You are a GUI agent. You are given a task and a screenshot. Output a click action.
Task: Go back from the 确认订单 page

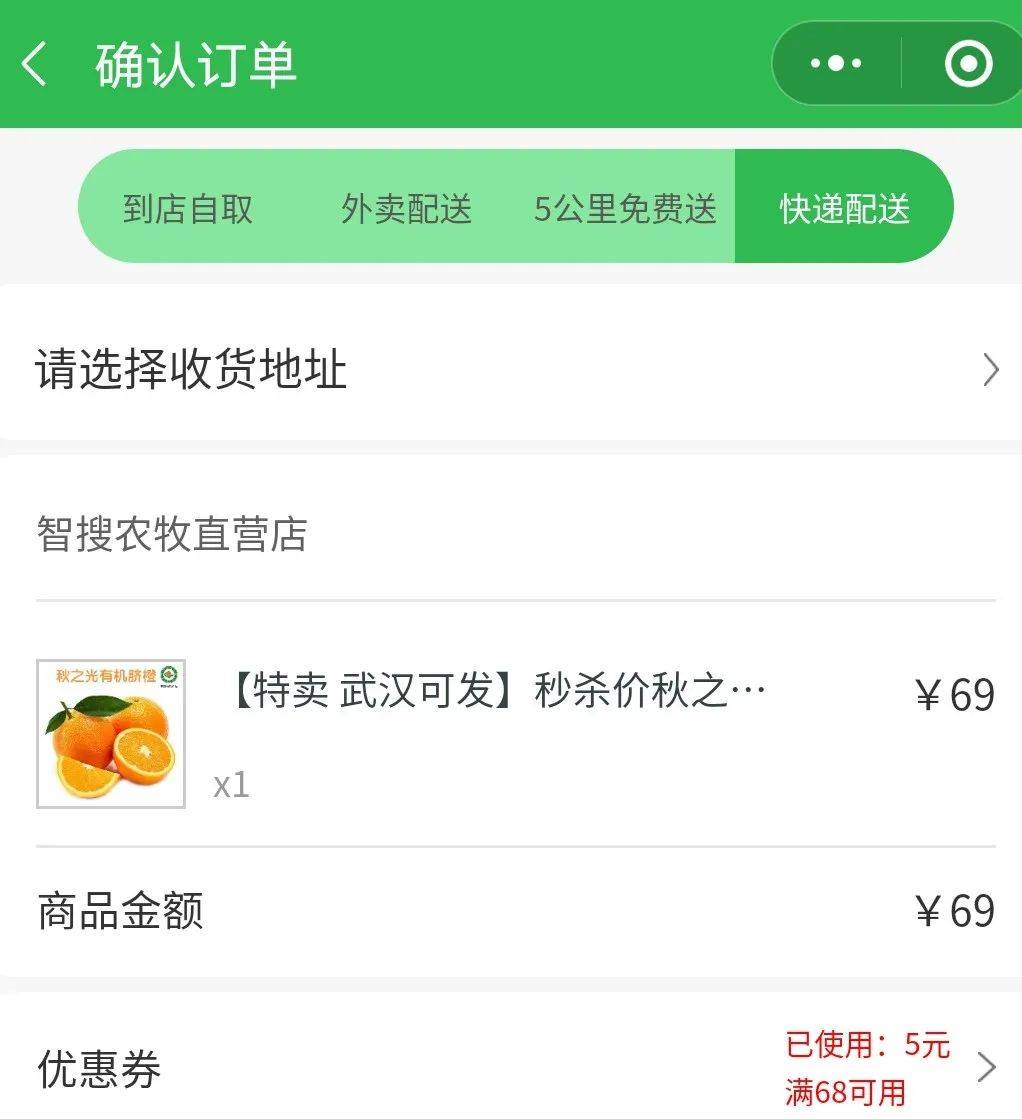pos(35,66)
